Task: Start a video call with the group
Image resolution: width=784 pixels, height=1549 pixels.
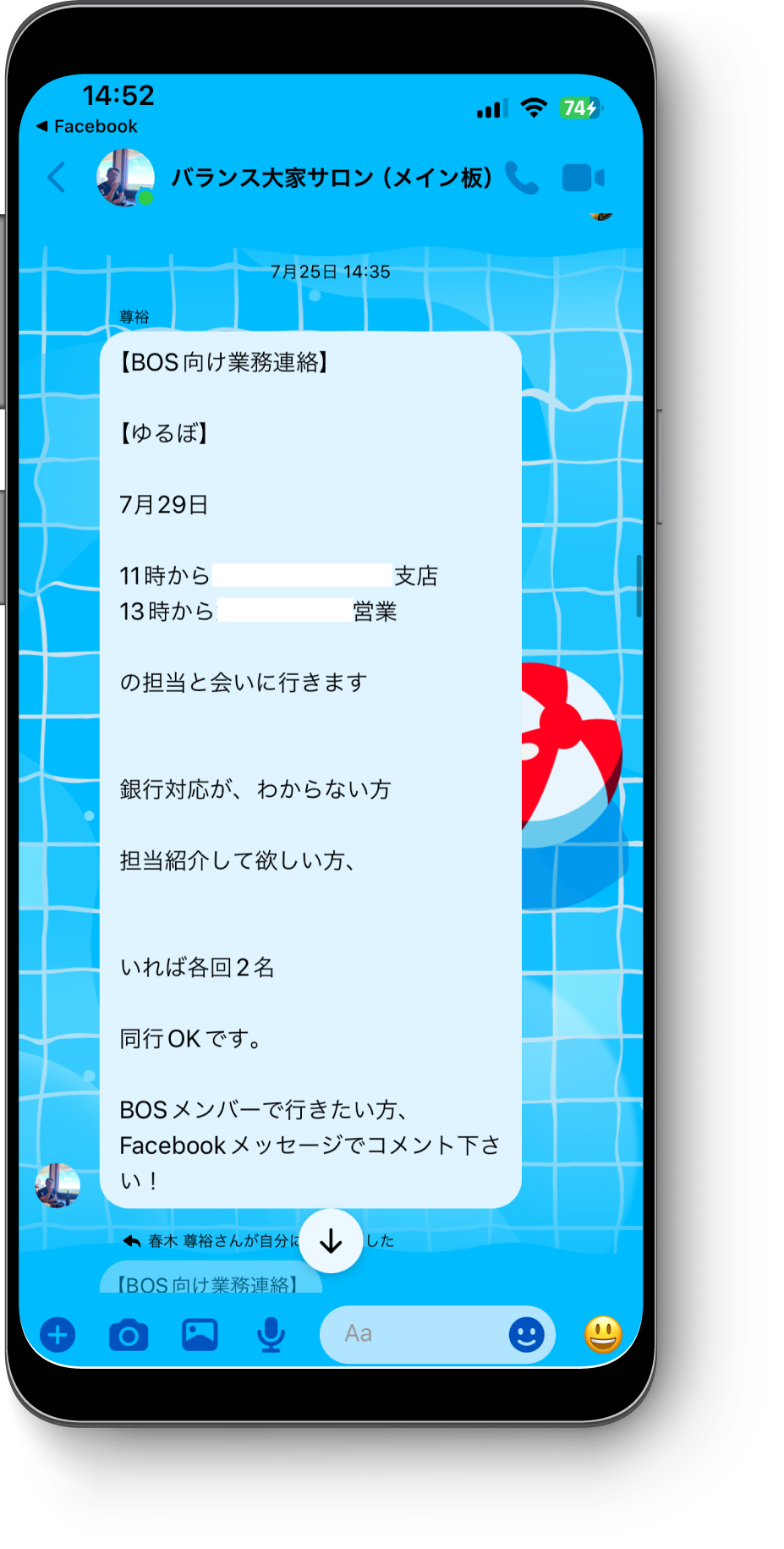Action: pos(583,178)
